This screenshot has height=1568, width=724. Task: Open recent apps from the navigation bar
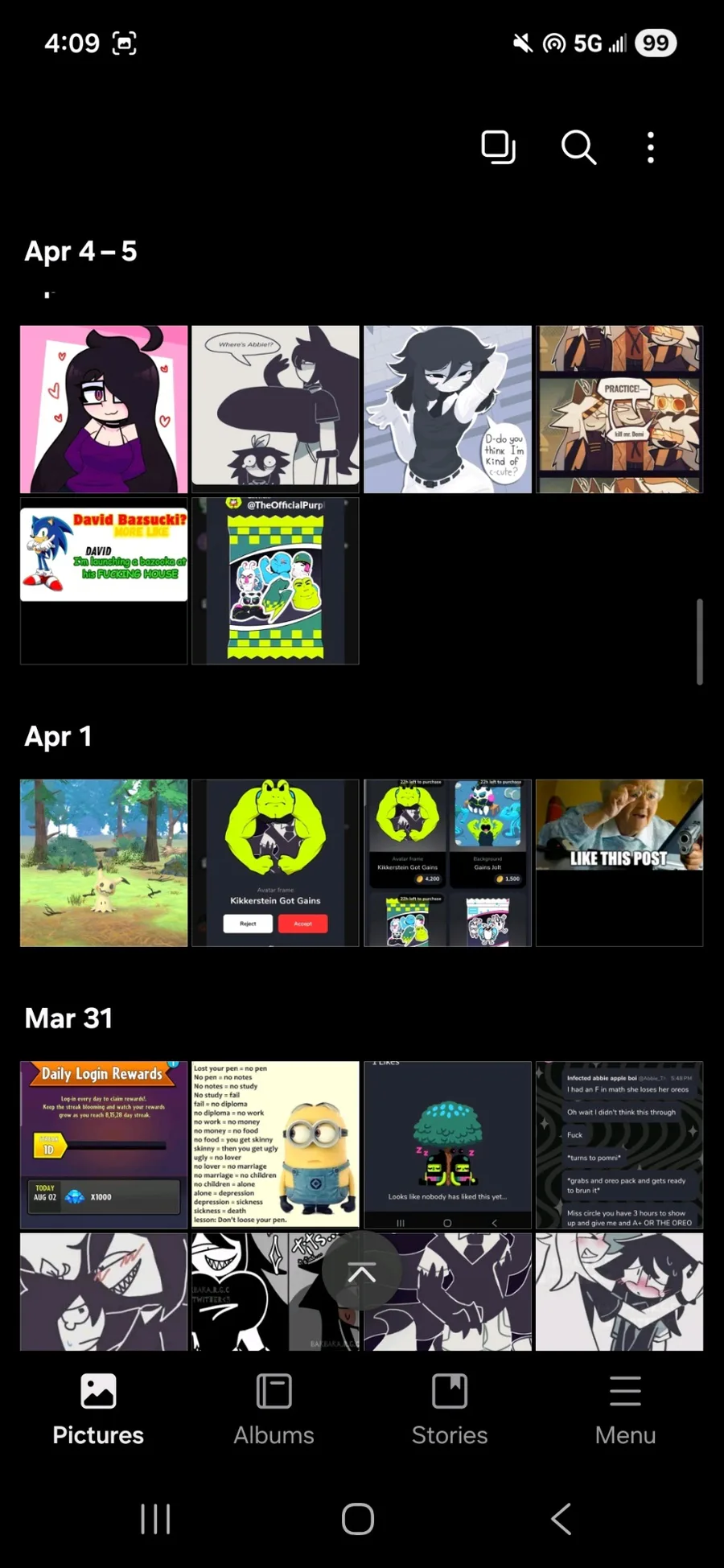point(155,1519)
